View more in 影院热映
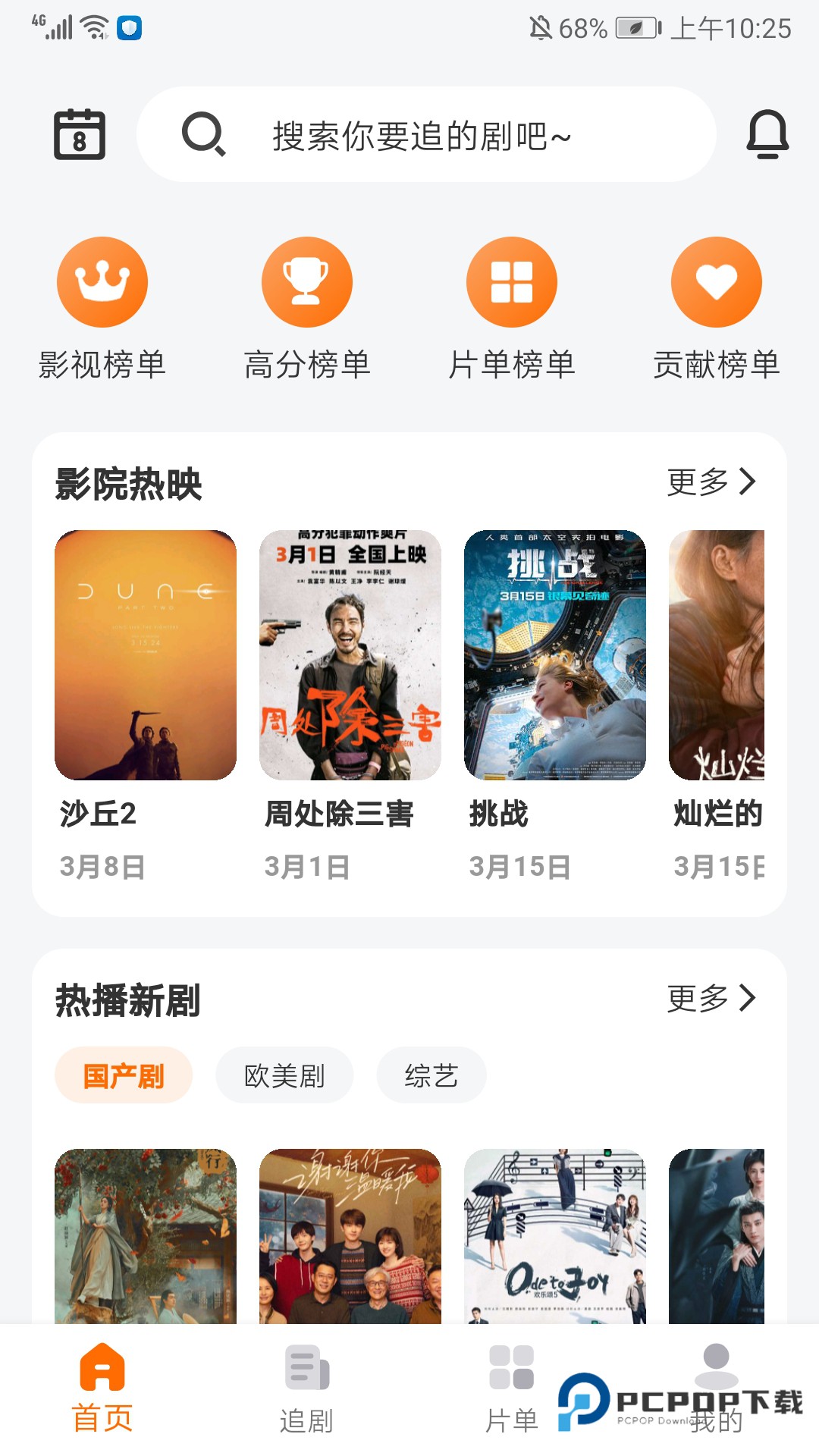The width and height of the screenshot is (819, 1456). 711,482
